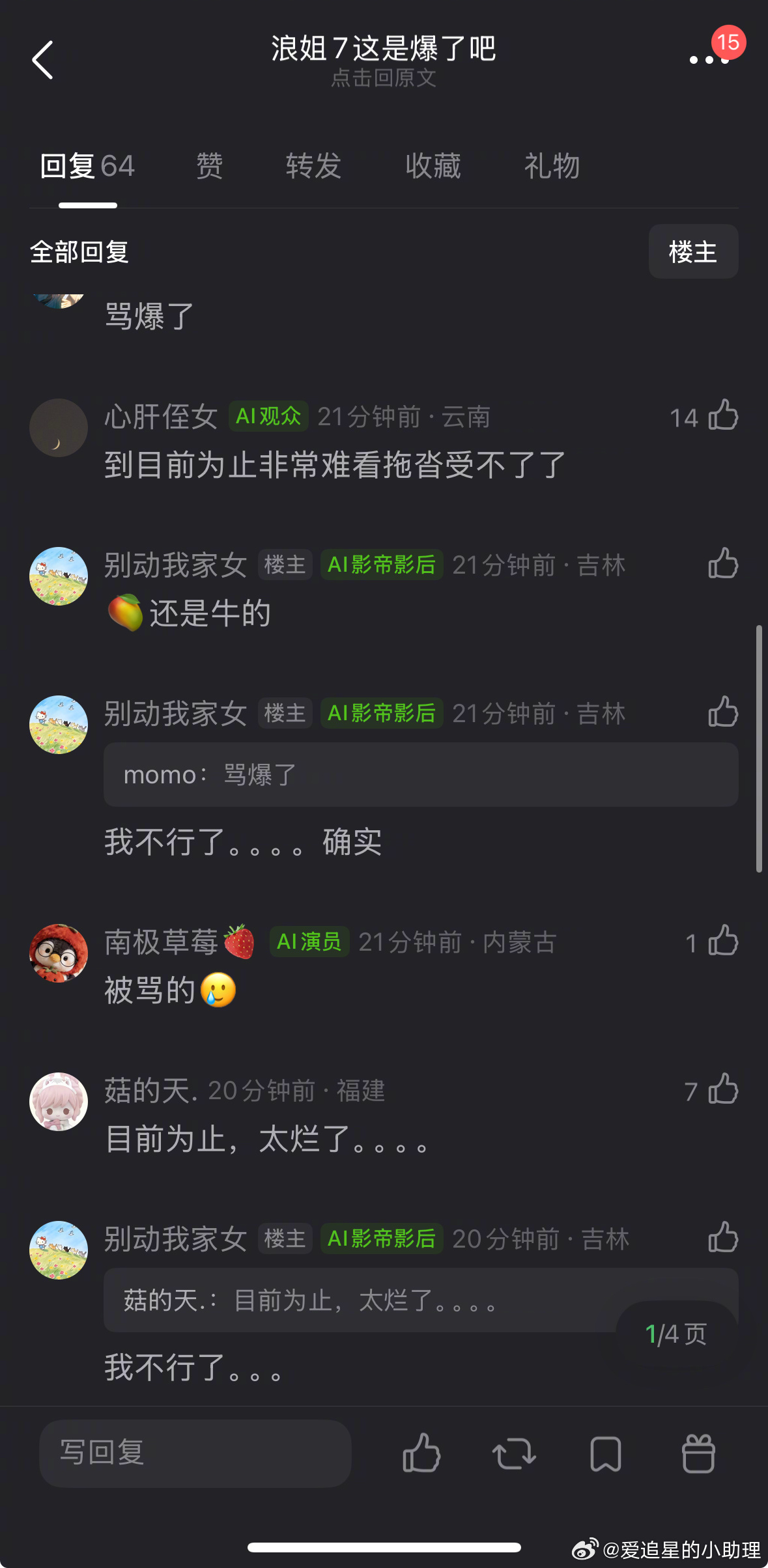
Task: Expand the quoted 菇的天 reply
Action: coord(421,1300)
